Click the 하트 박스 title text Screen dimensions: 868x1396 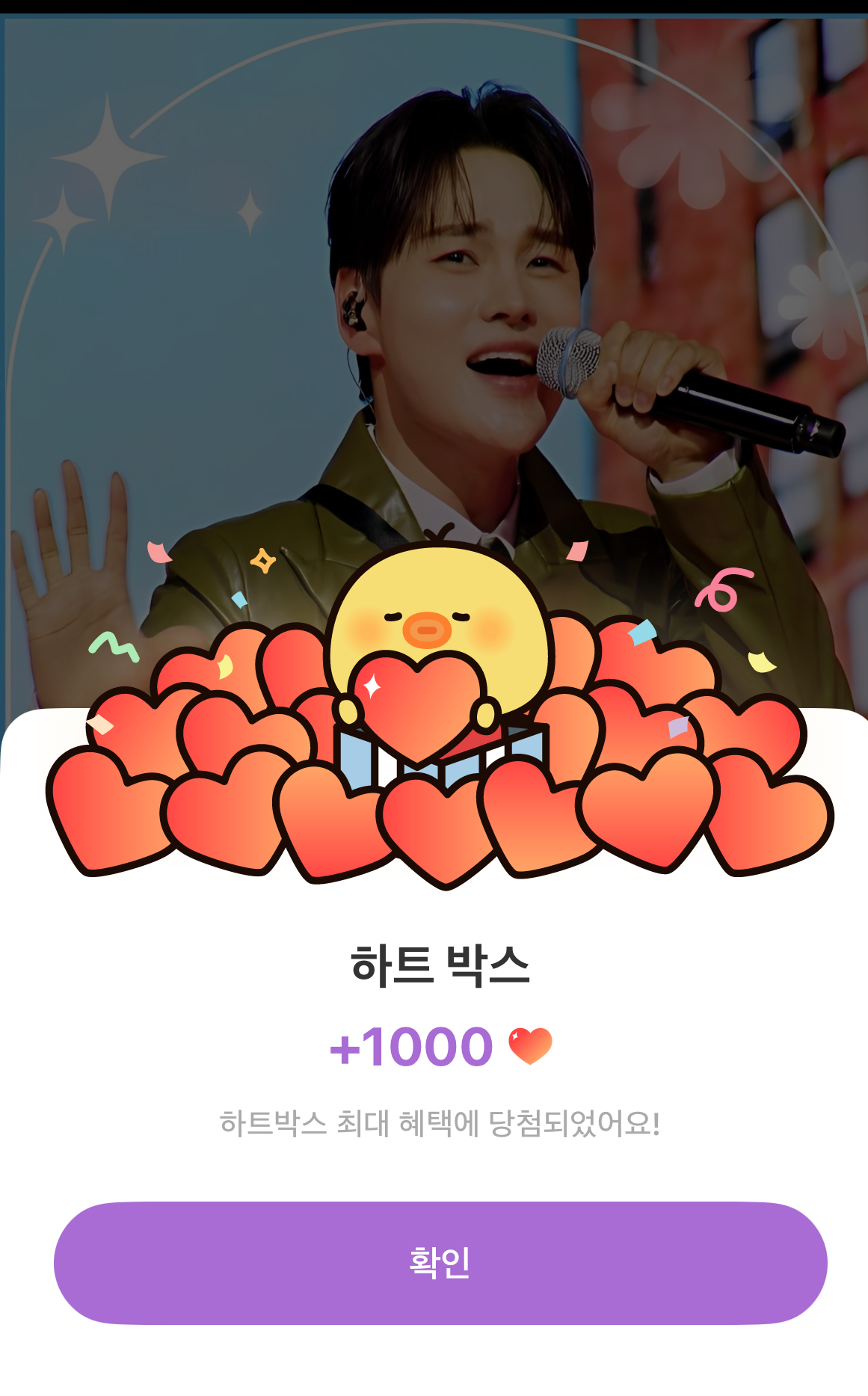434,965
